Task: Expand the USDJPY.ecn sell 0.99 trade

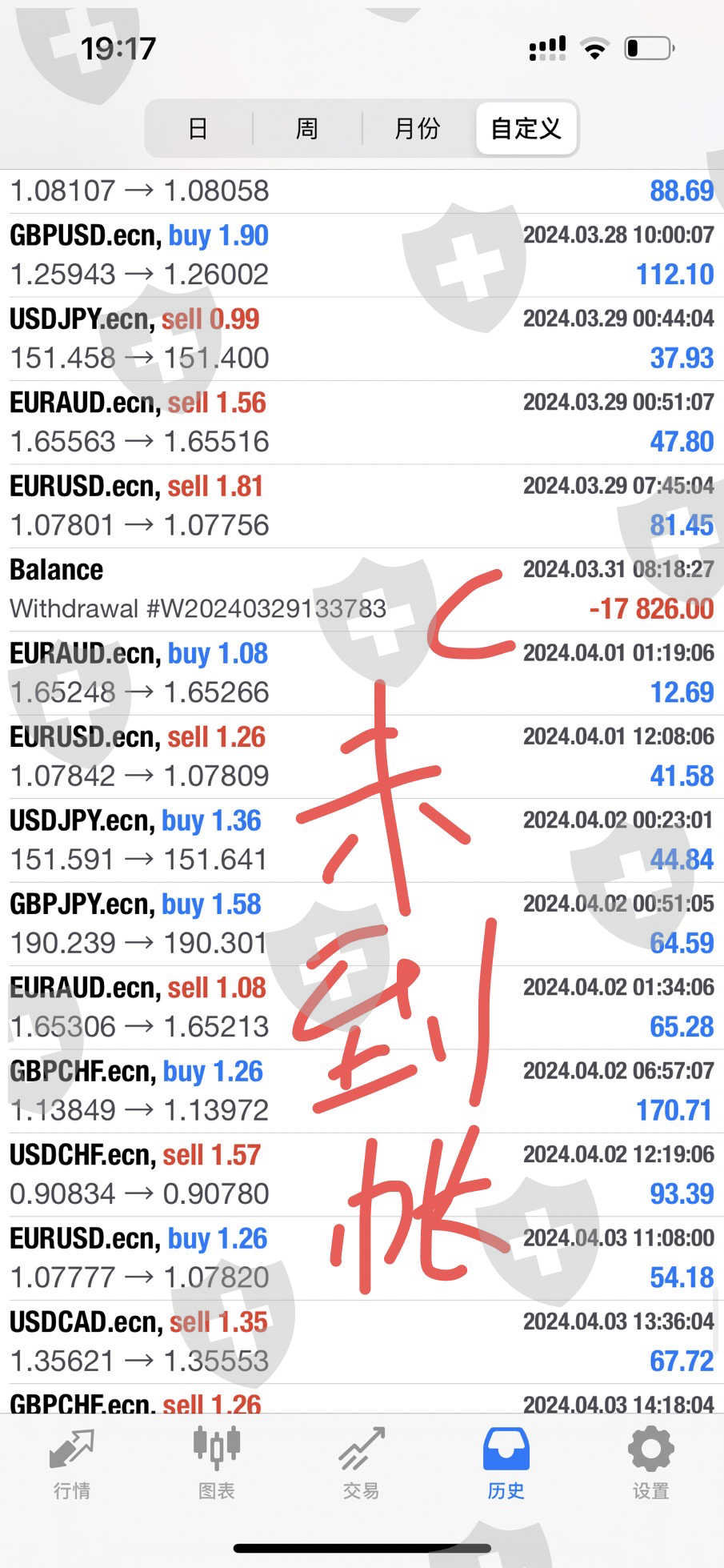Action: click(x=362, y=339)
